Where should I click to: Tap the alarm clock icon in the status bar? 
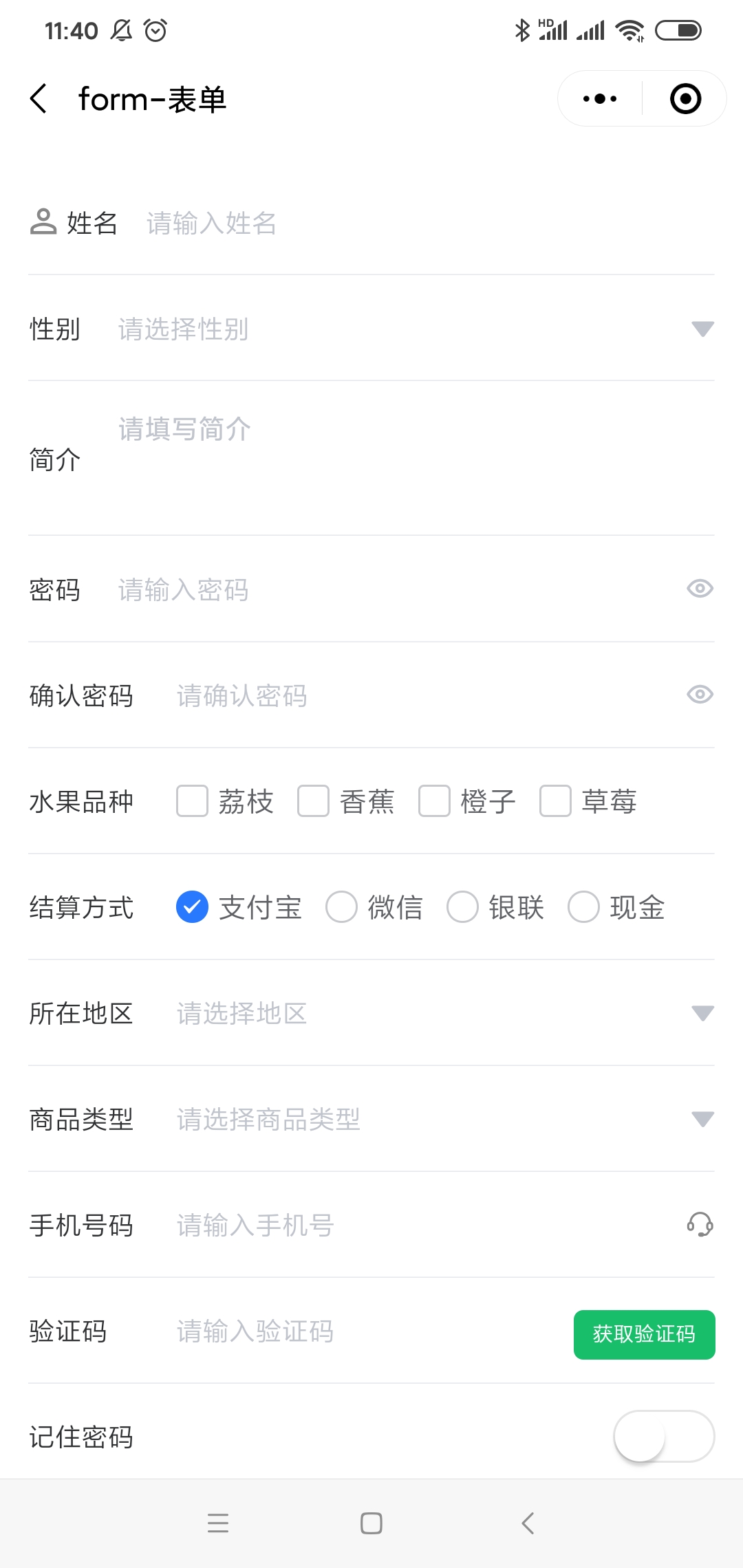[x=154, y=30]
